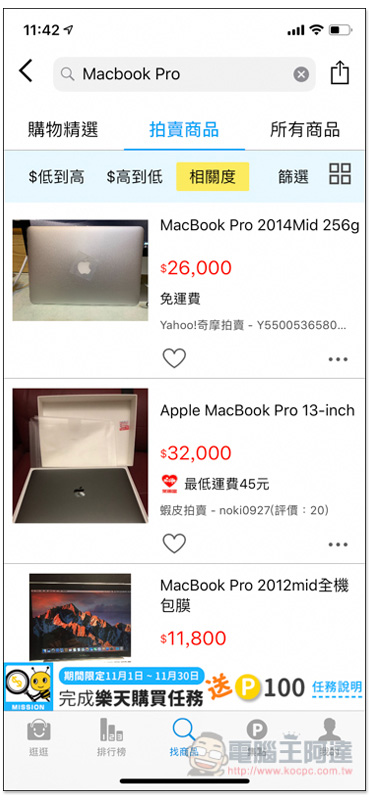Open the 篩選 filter

pos(293,177)
